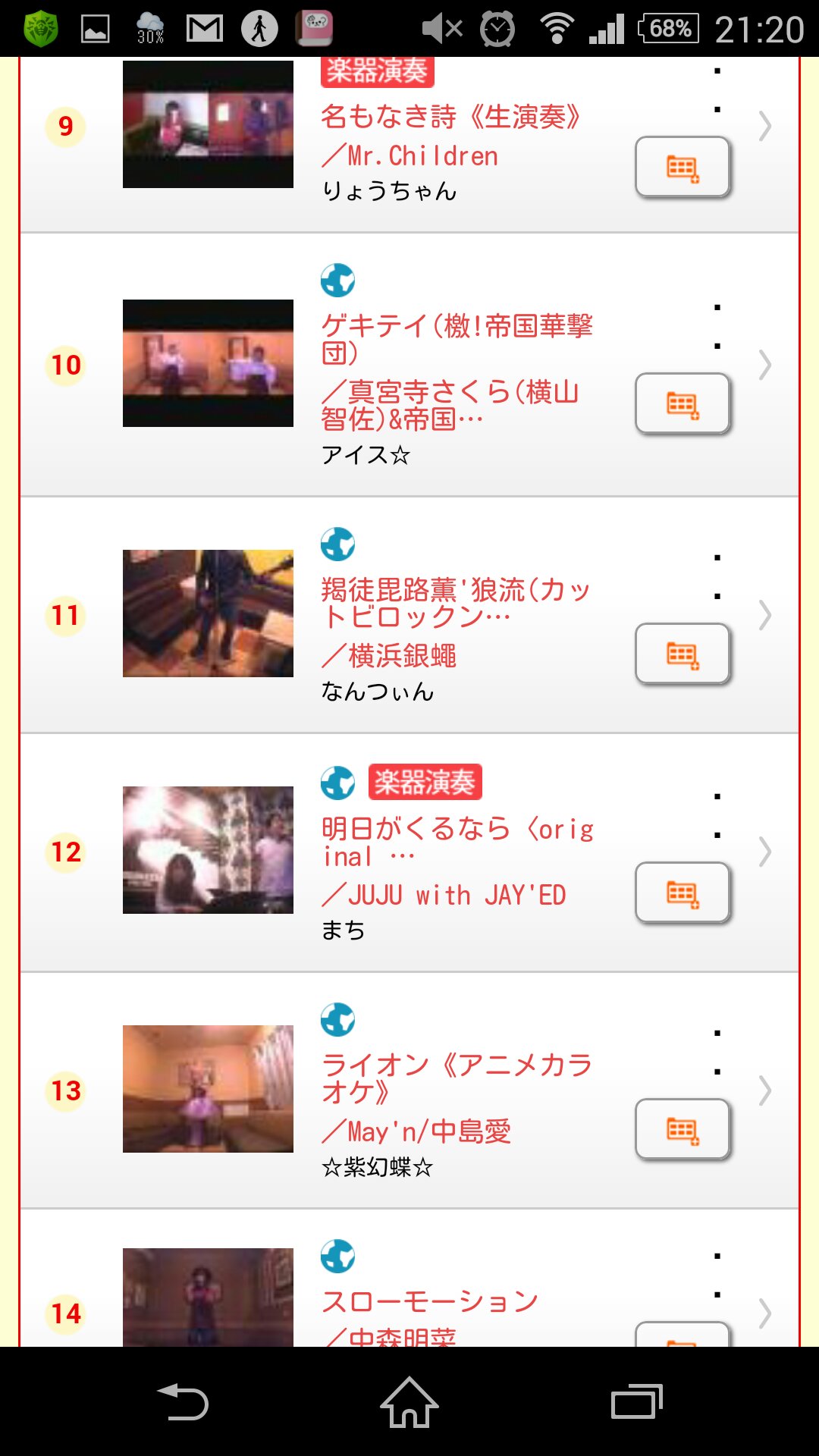
Task: Go to the home screen
Action: pos(409,1401)
